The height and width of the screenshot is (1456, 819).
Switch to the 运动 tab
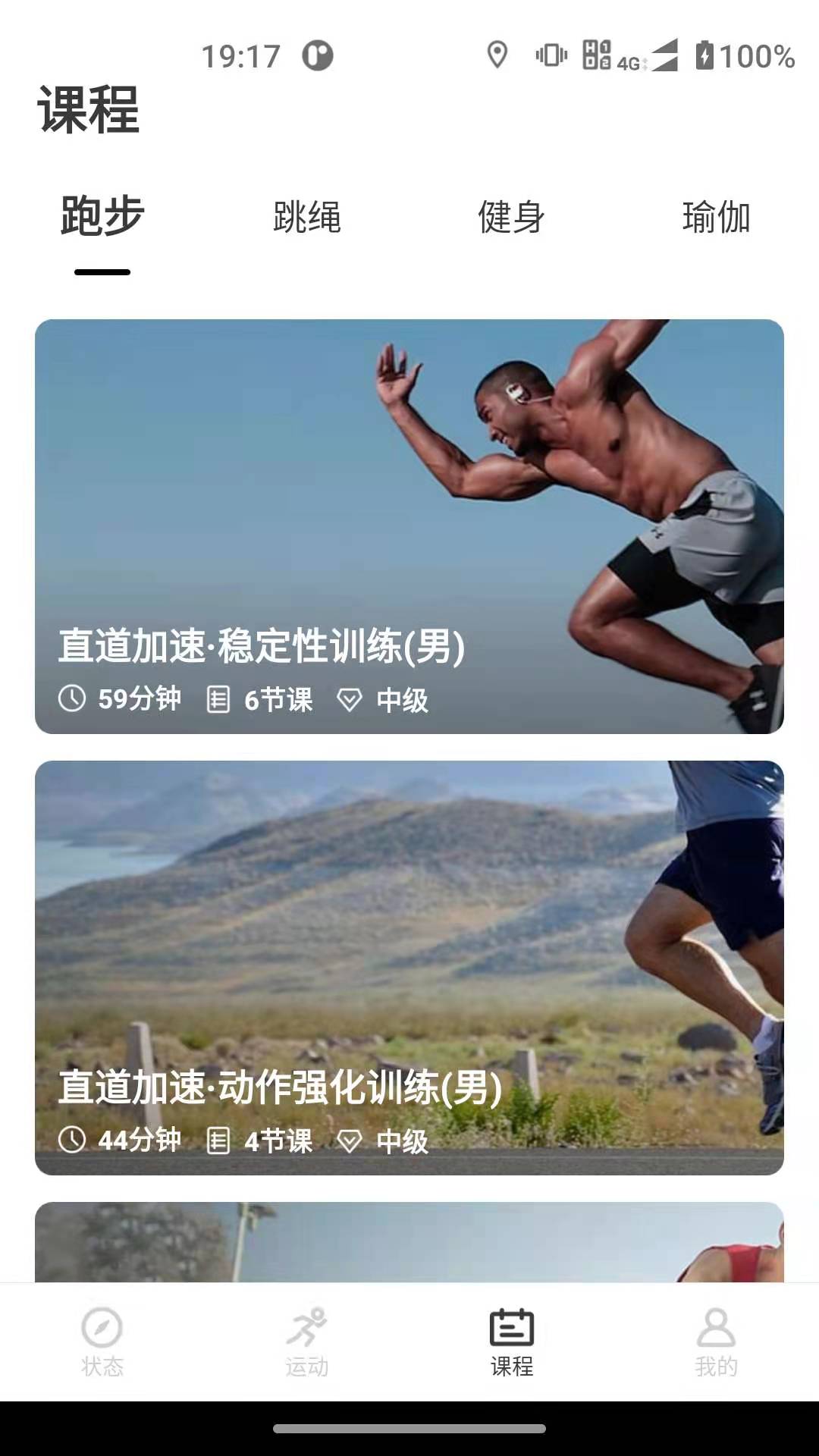(x=307, y=1341)
